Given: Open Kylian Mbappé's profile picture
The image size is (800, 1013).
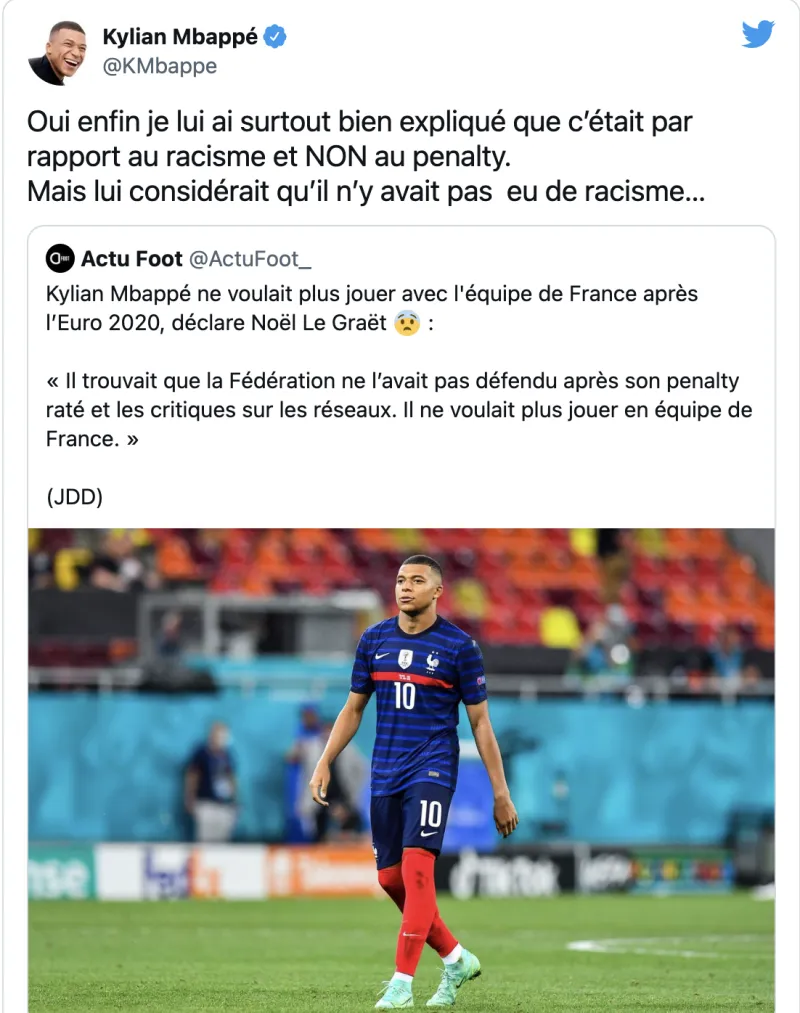Looking at the screenshot, I should (58, 53).
